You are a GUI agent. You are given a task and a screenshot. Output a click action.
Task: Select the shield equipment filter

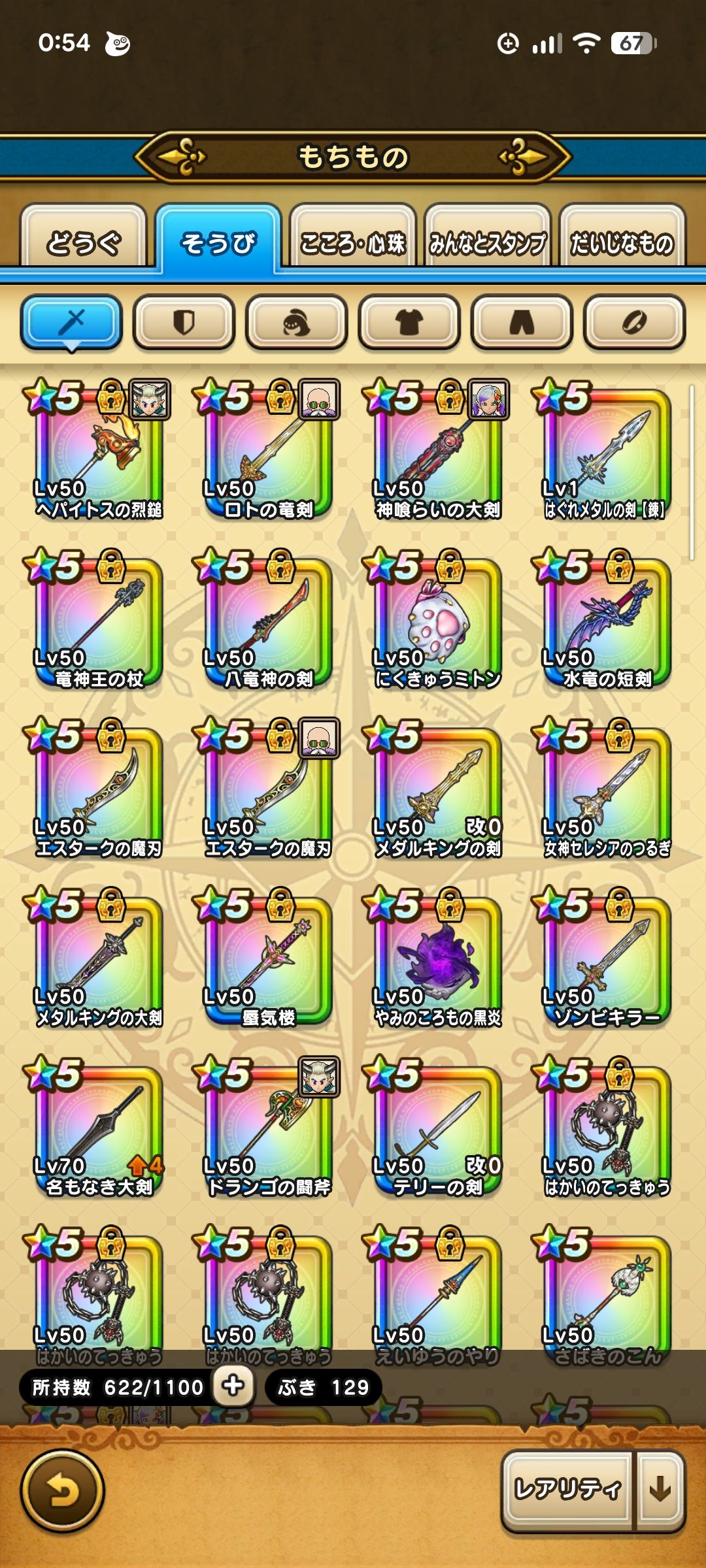[x=184, y=322]
